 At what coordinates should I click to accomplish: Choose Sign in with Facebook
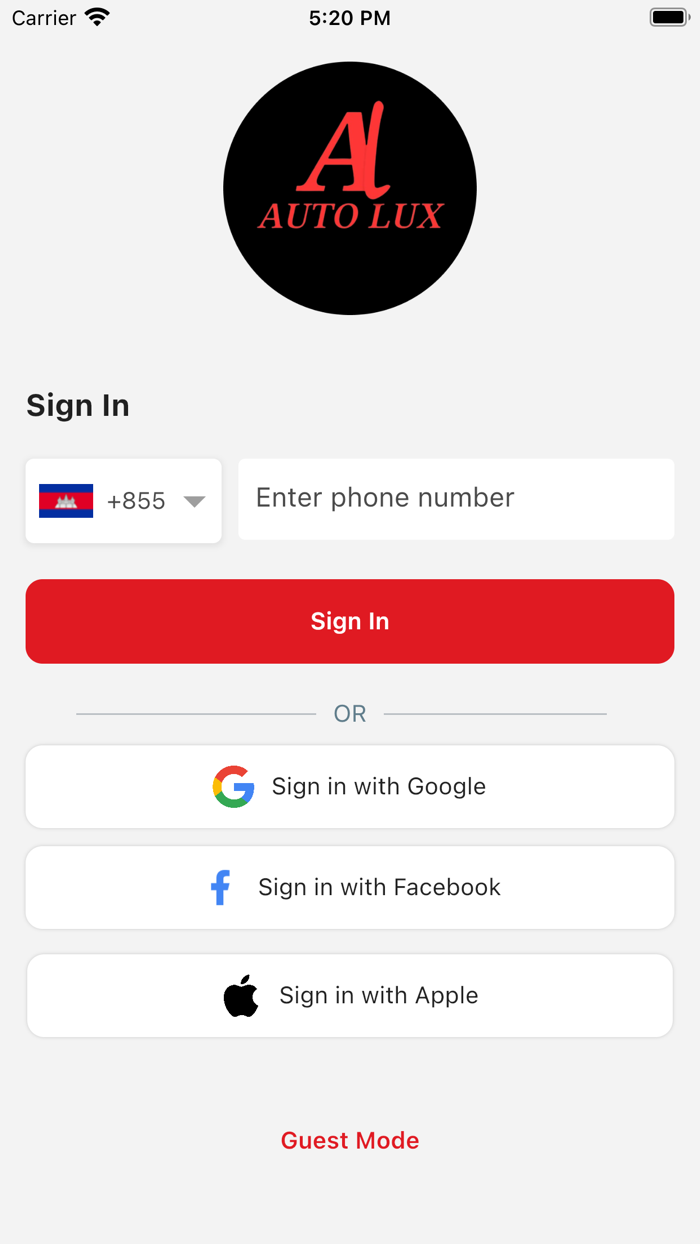[350, 888]
